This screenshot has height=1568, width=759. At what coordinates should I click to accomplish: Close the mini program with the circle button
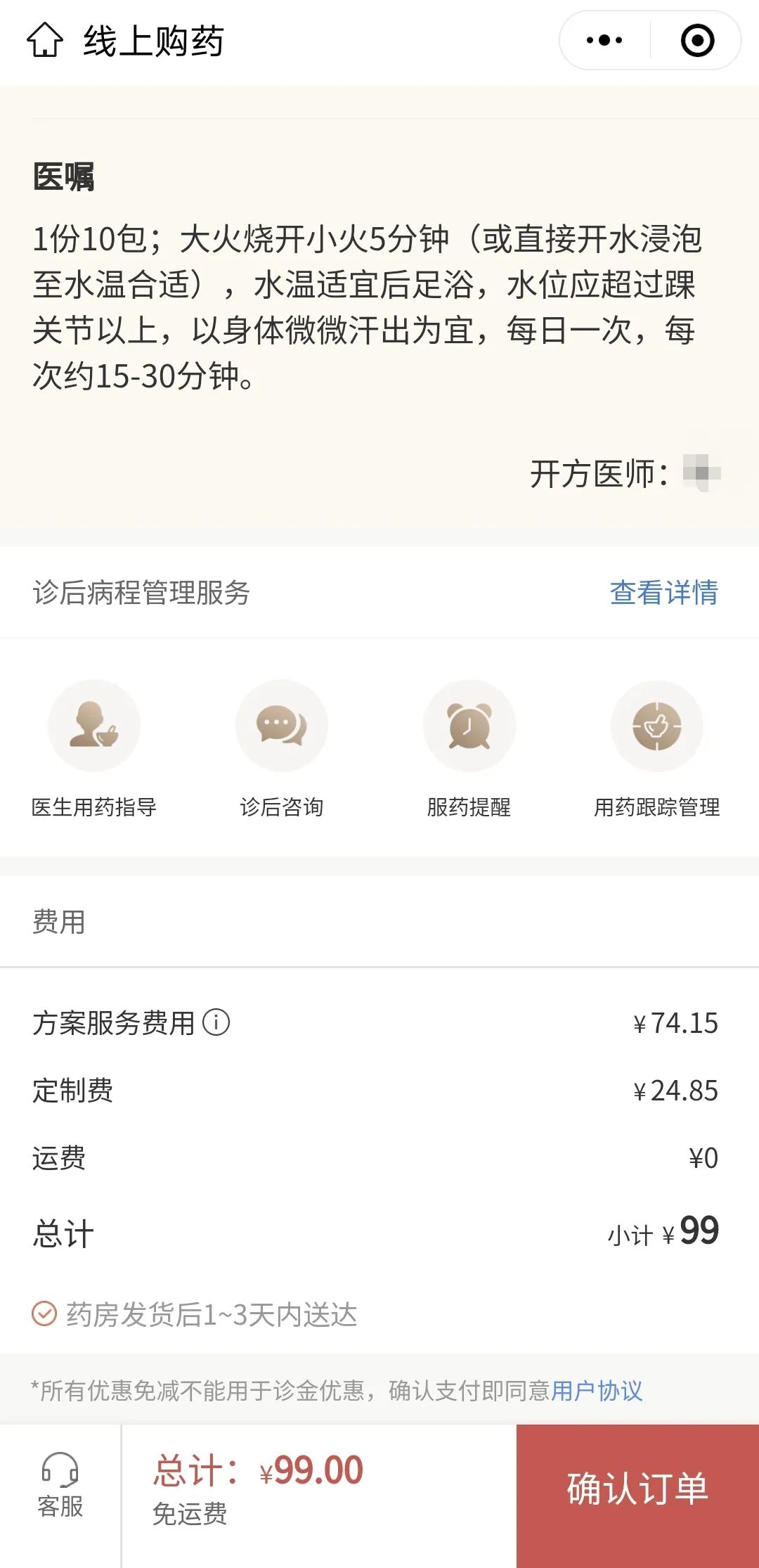pos(697,40)
